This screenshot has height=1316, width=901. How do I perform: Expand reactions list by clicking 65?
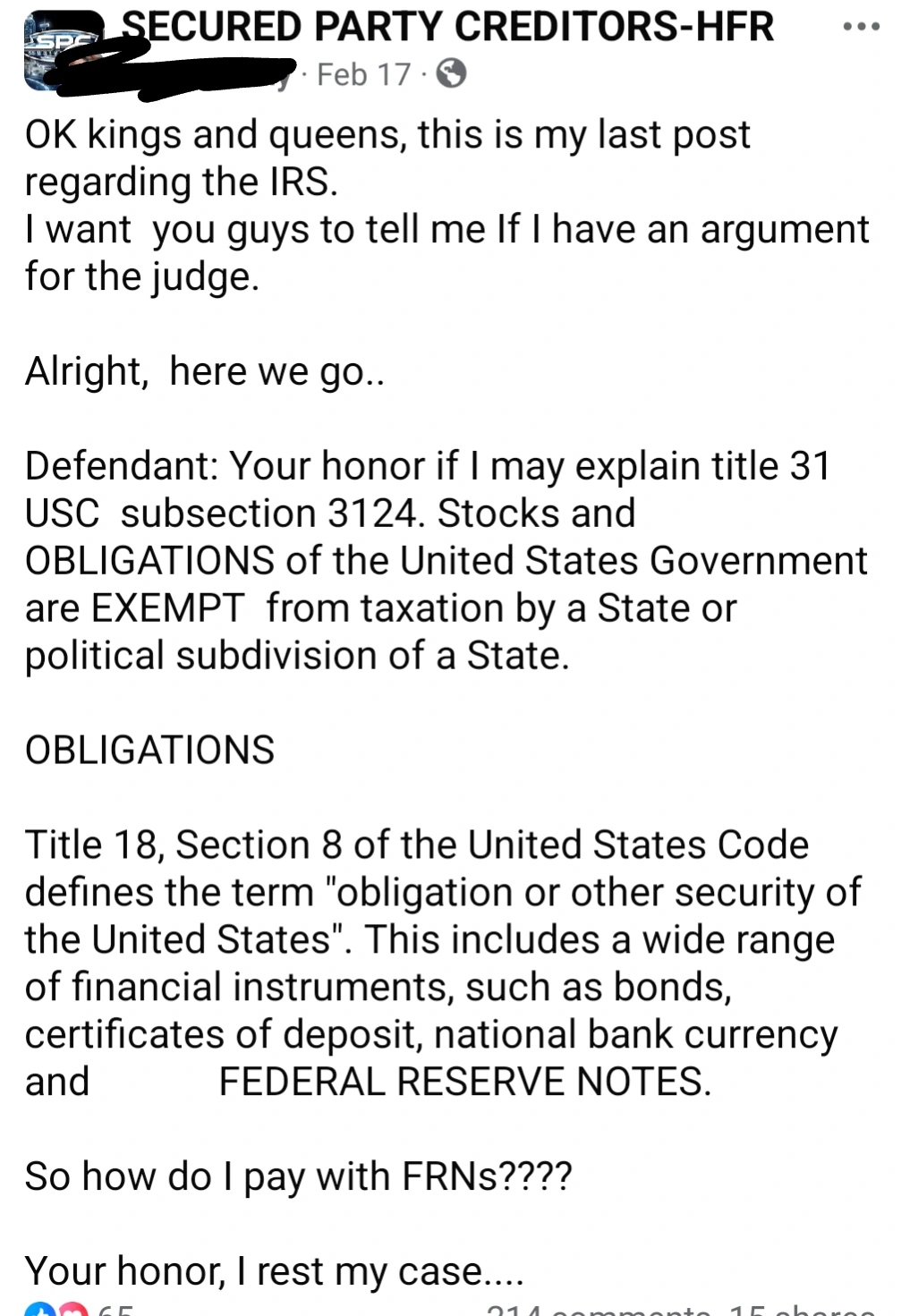coord(116,1312)
